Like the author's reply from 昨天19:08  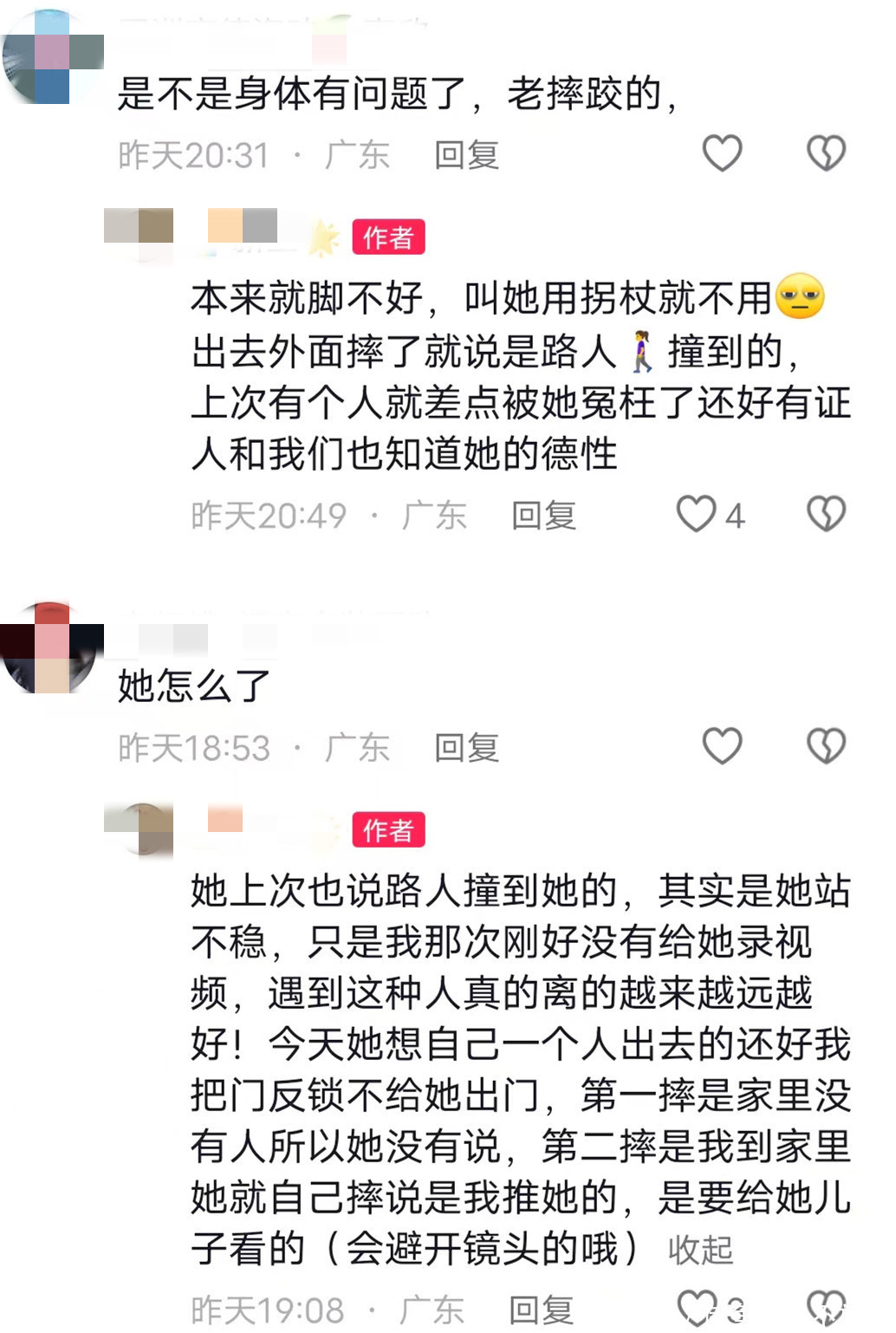[x=696, y=1308]
